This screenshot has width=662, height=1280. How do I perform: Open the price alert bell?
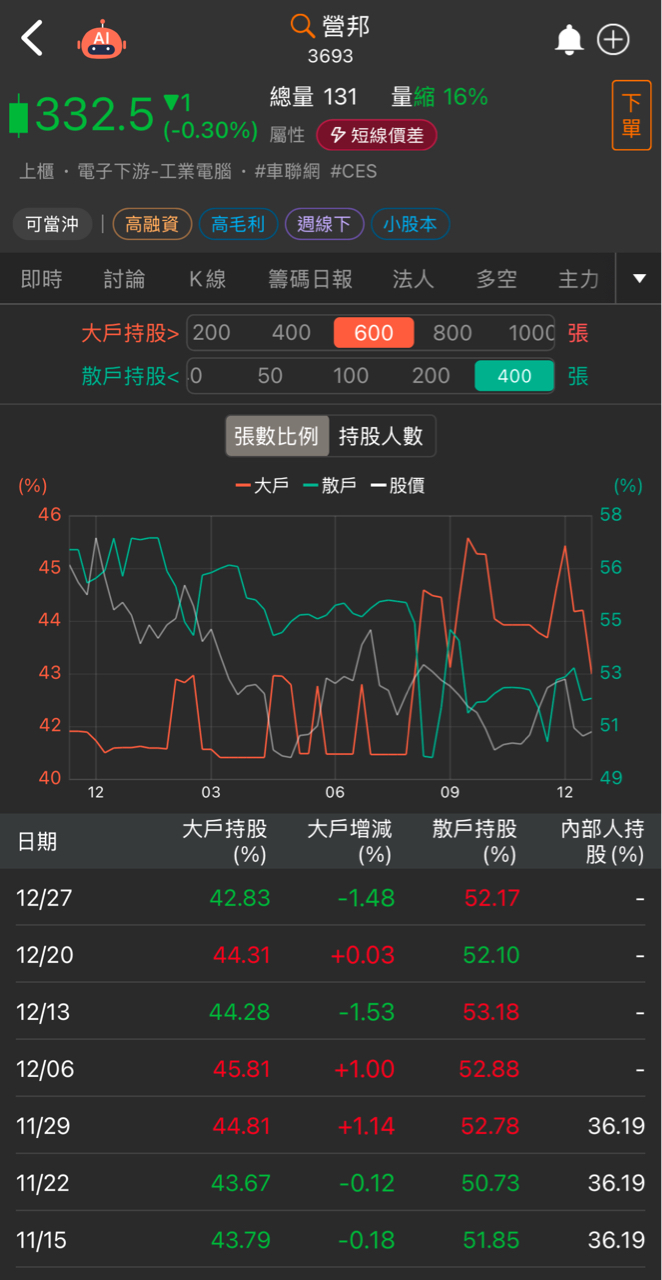569,40
